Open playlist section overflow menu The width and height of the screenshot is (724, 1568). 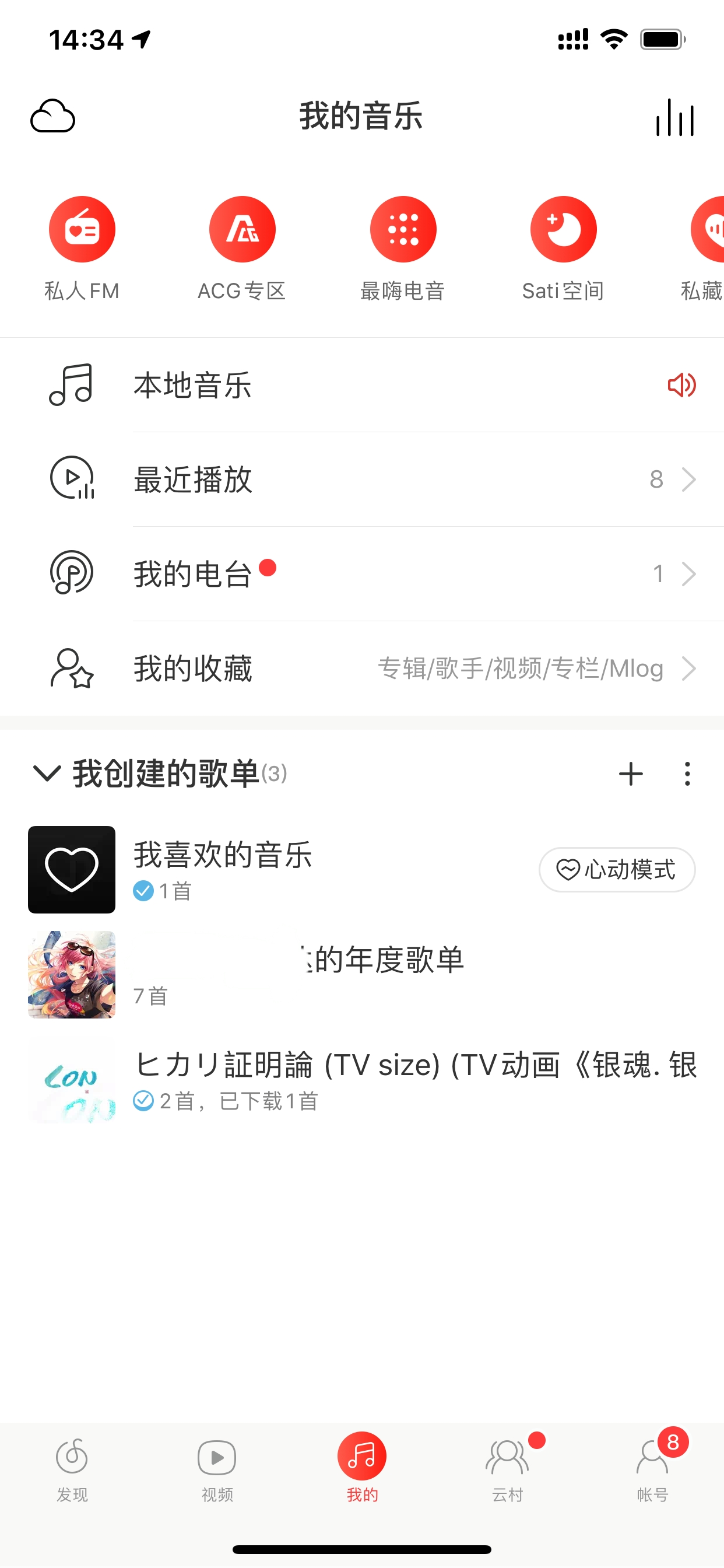pyautogui.click(x=687, y=773)
